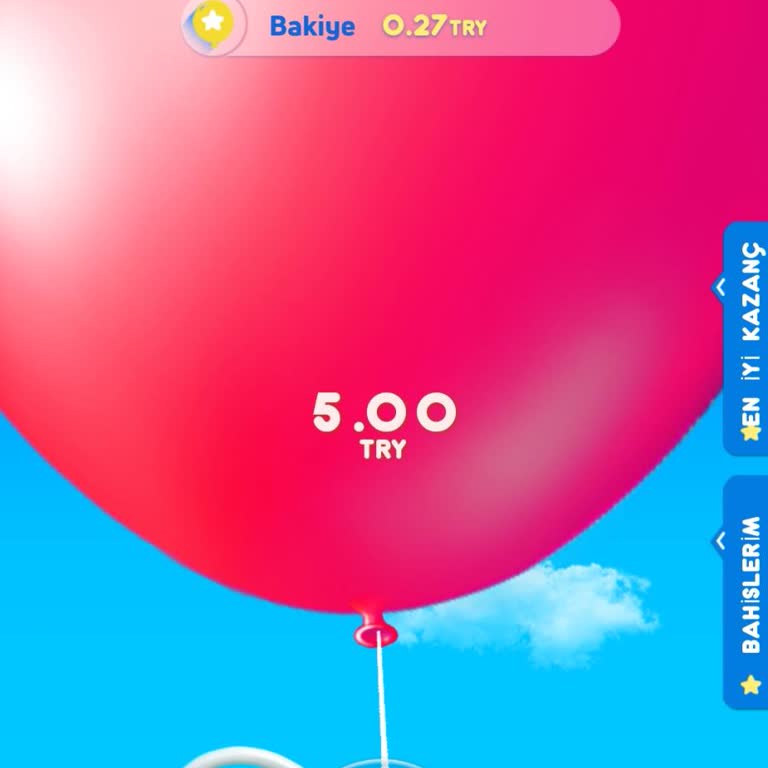768x768 pixels.
Task: Tap the star balloon icon beside Bakiye
Action: coord(211,25)
